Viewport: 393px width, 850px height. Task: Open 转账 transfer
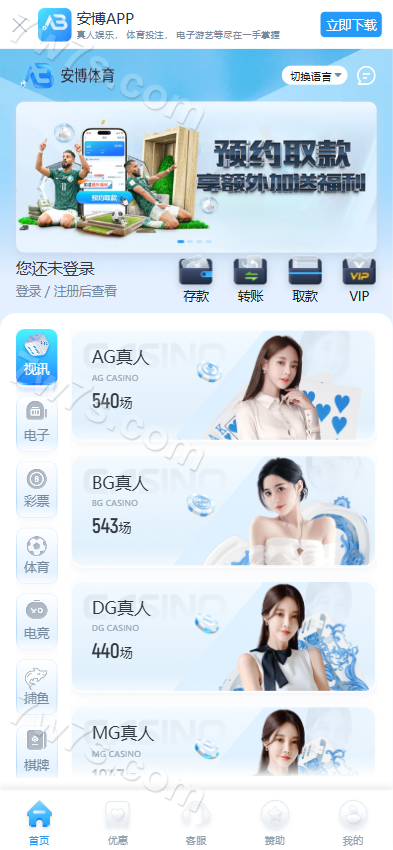(x=250, y=280)
